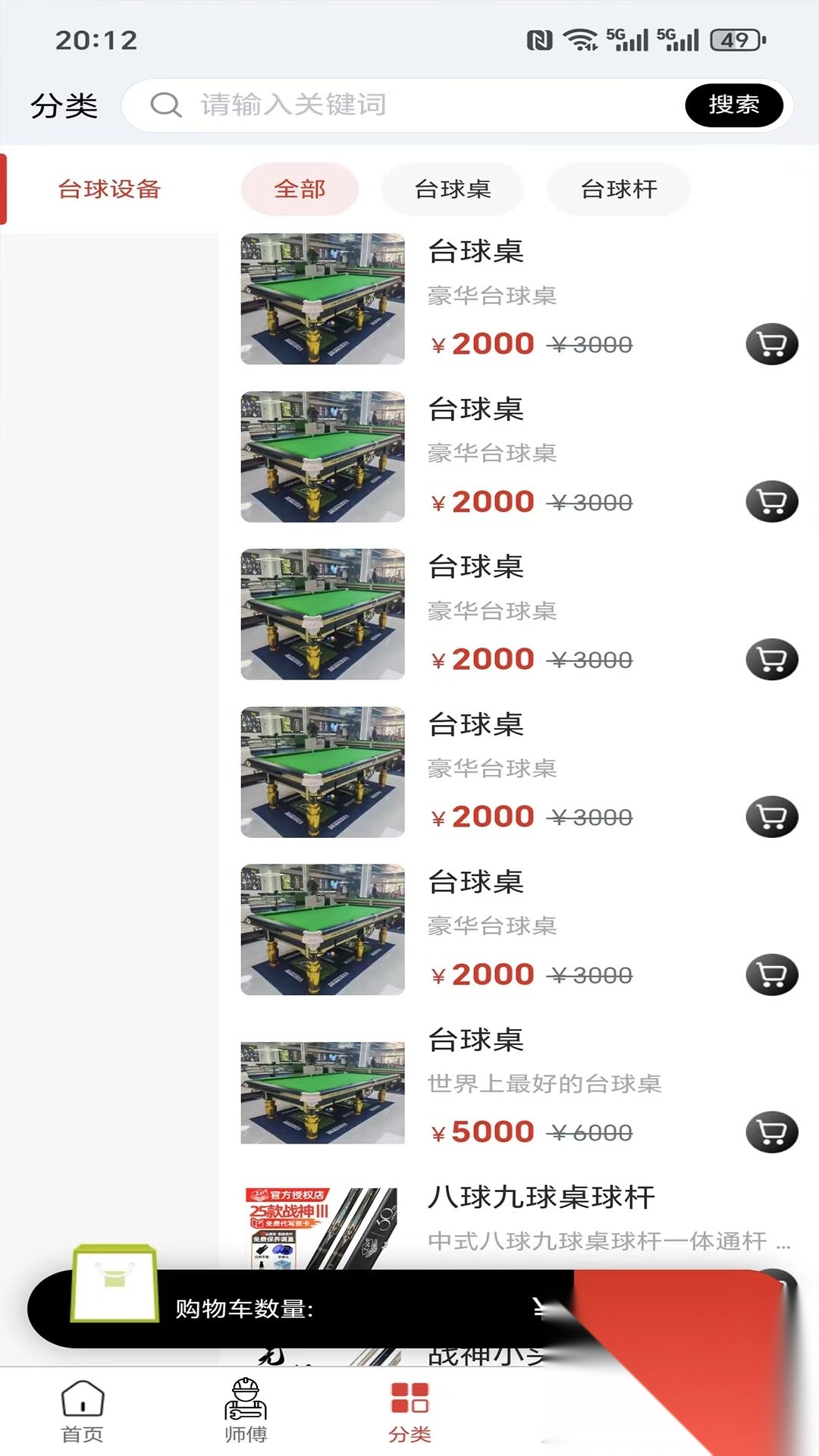Add the fifth ¥2000 table to cart
This screenshot has width=819, height=1456.
coord(771,973)
